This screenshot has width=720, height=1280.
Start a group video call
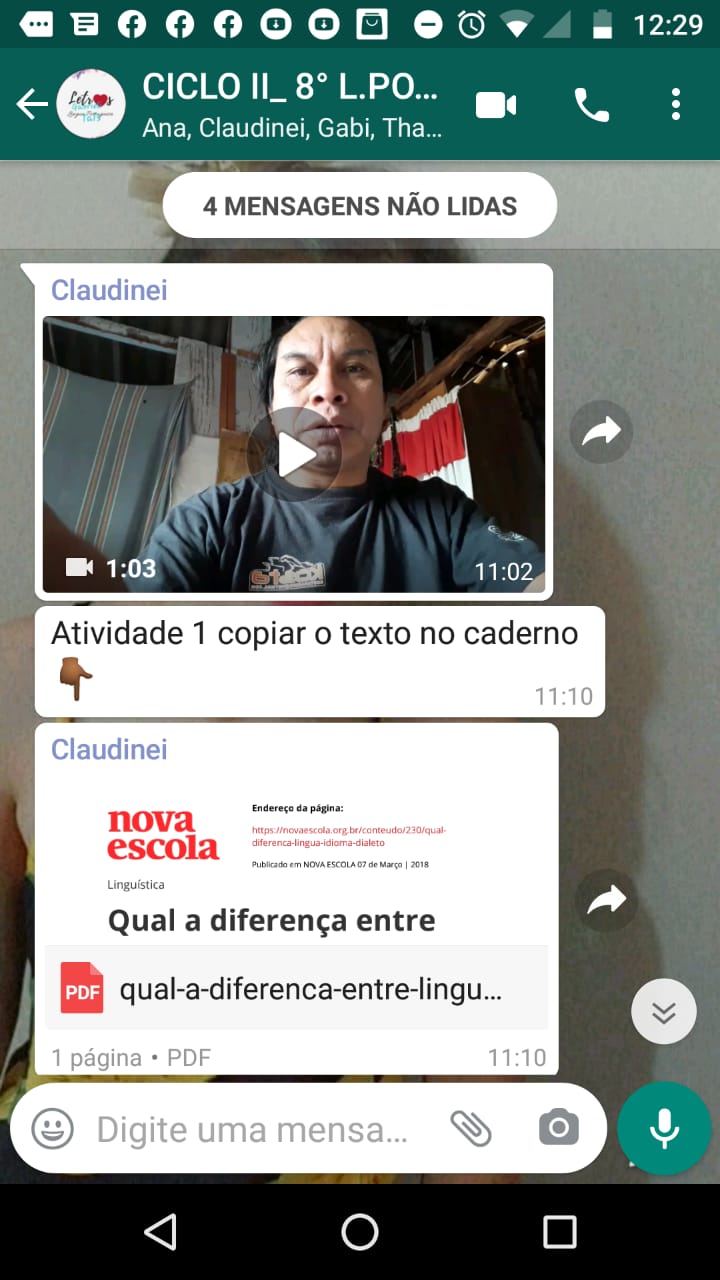(x=496, y=104)
